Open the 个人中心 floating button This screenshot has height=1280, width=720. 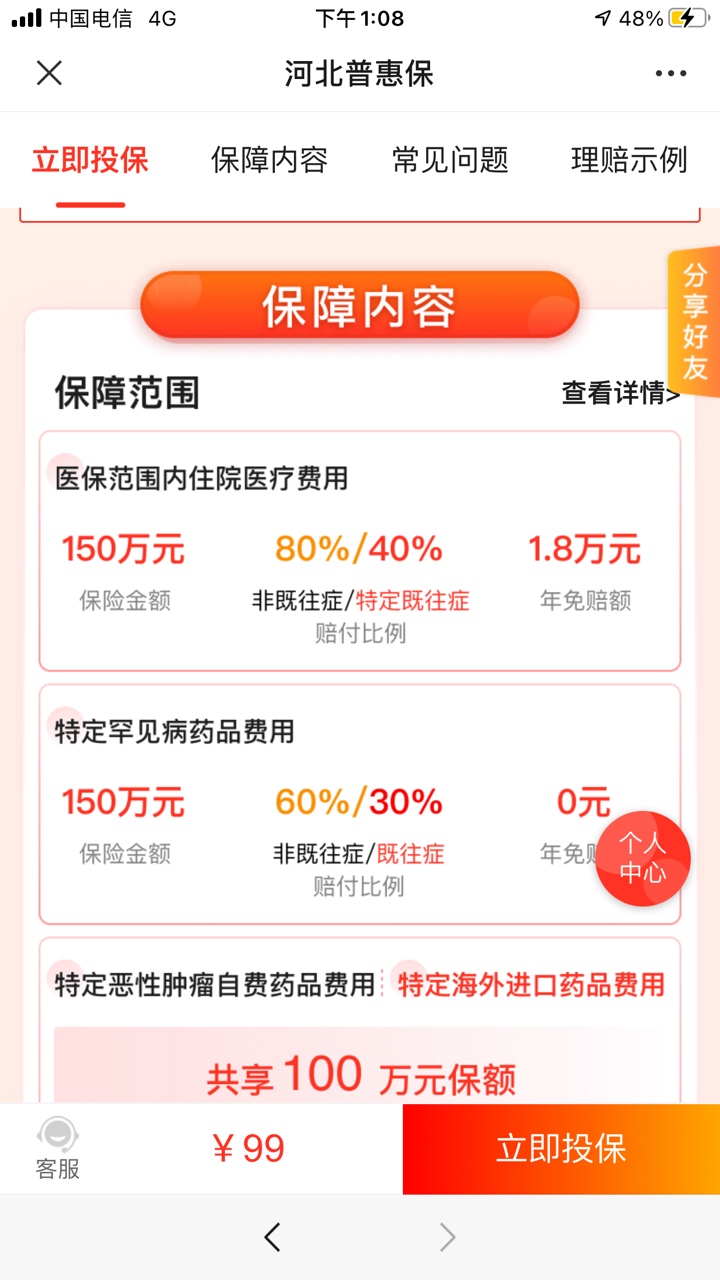[642, 858]
